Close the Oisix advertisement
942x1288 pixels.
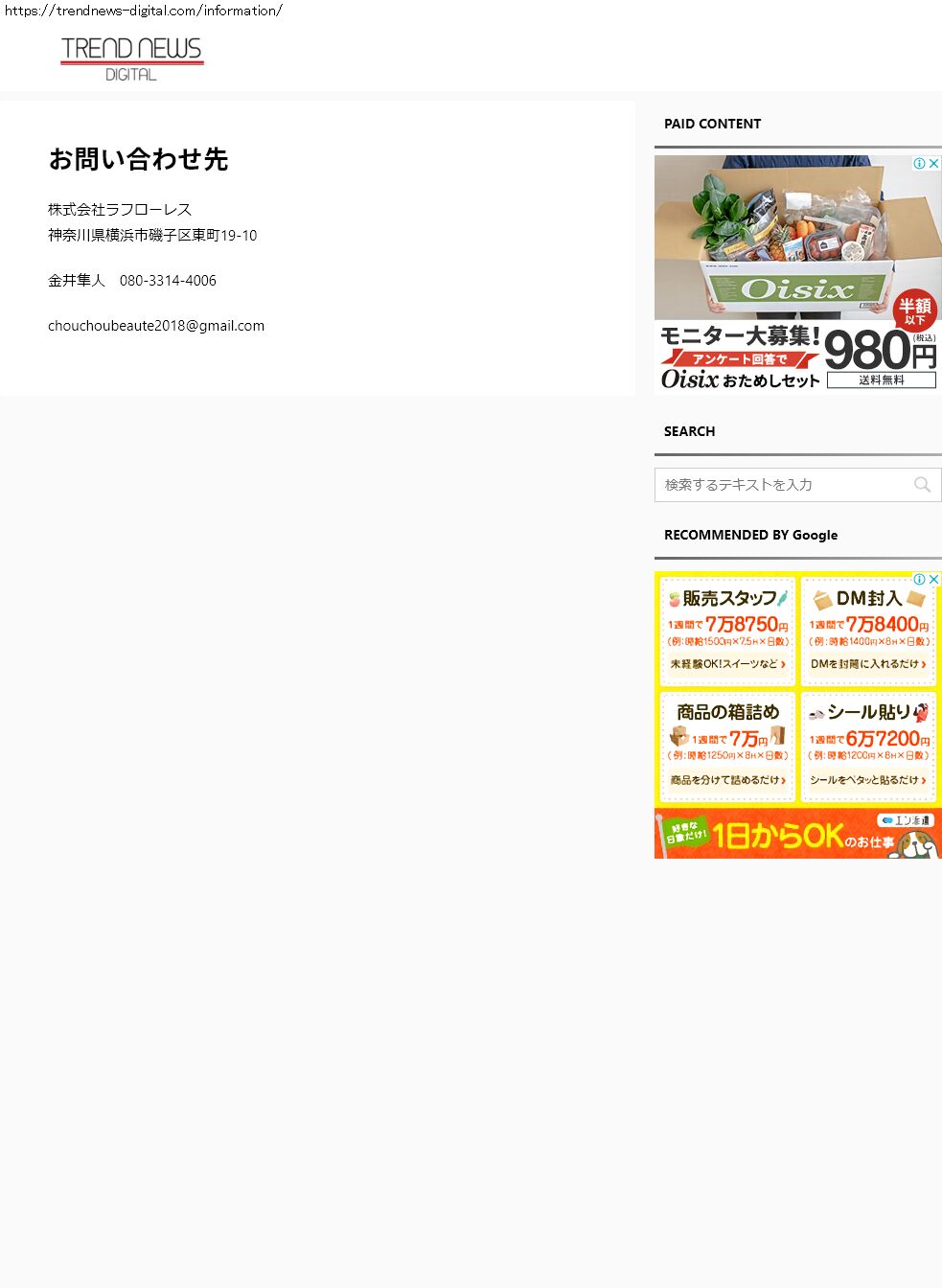[933, 164]
